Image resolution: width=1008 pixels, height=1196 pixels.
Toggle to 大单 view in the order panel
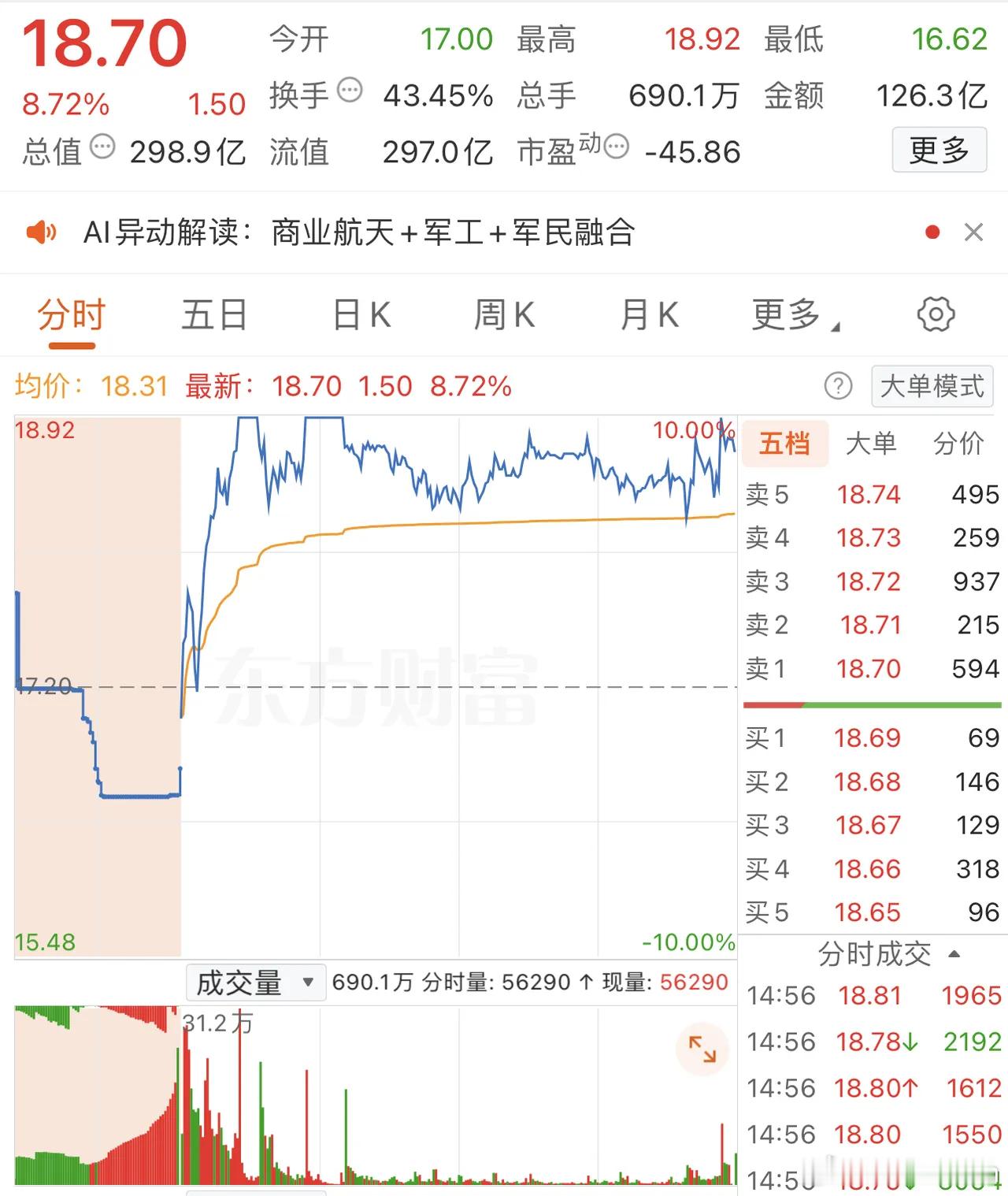pyautogui.click(x=873, y=444)
